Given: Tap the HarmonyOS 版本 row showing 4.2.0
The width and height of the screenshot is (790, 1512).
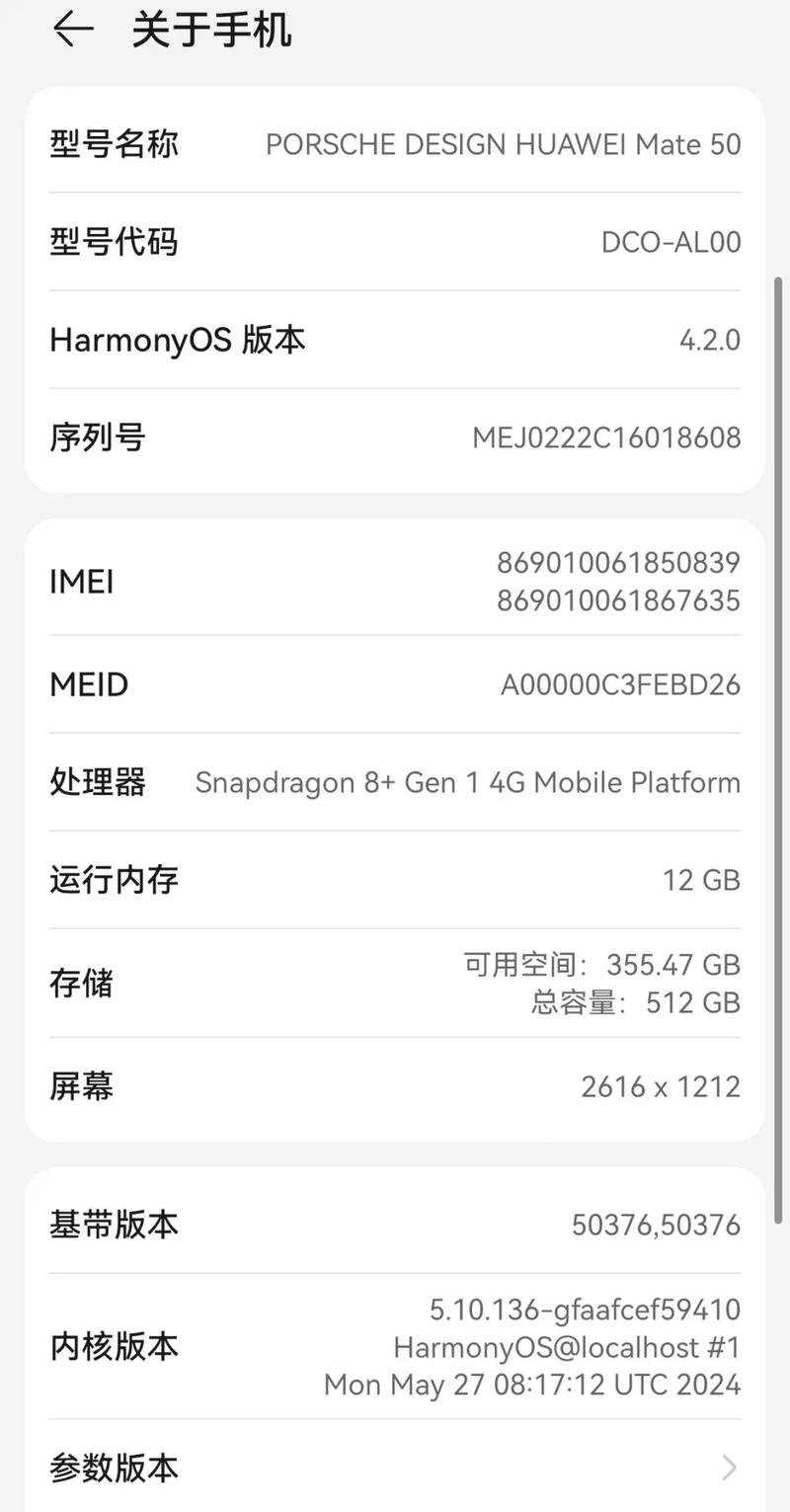Looking at the screenshot, I should click(x=395, y=340).
